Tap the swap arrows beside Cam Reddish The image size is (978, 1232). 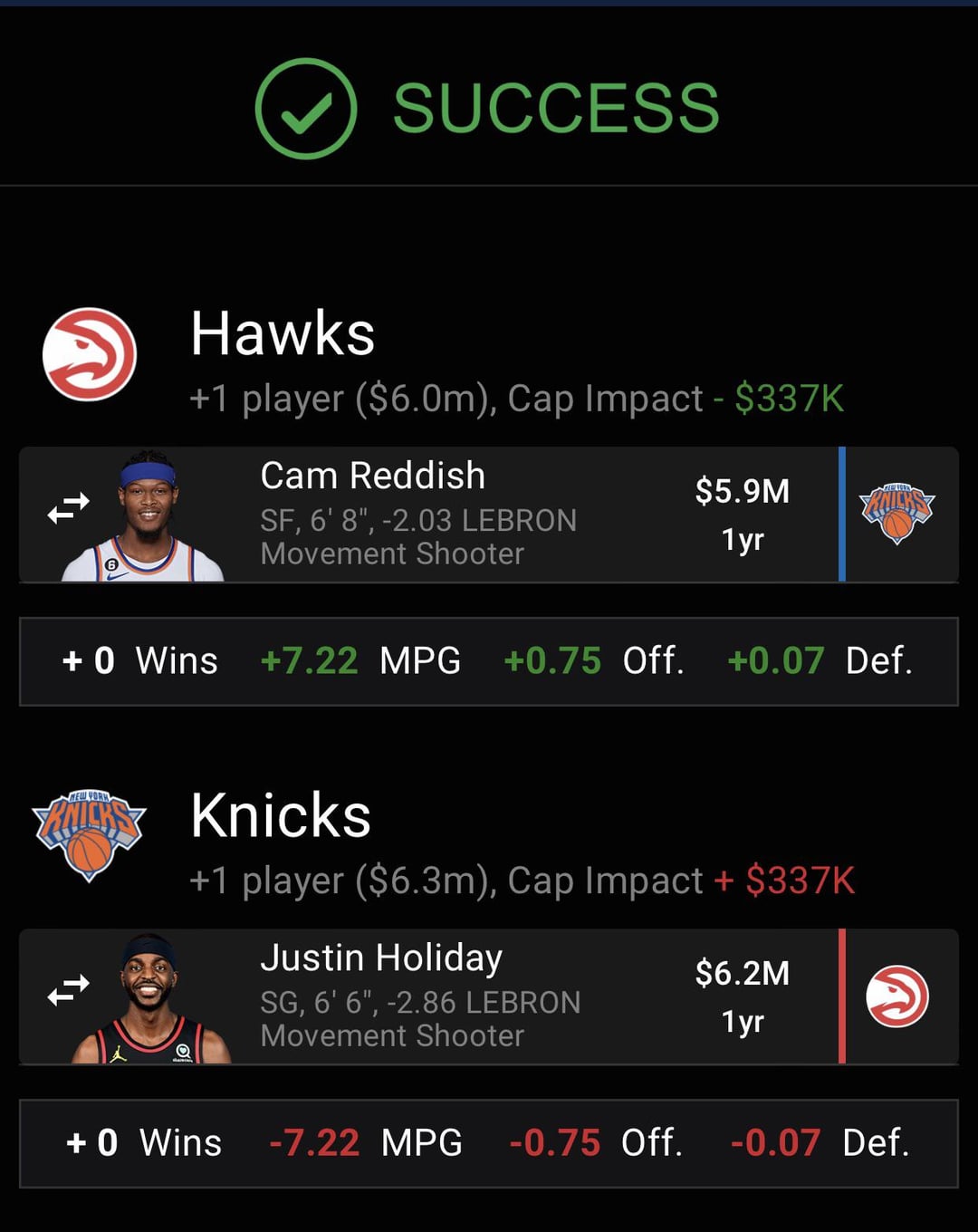[69, 508]
